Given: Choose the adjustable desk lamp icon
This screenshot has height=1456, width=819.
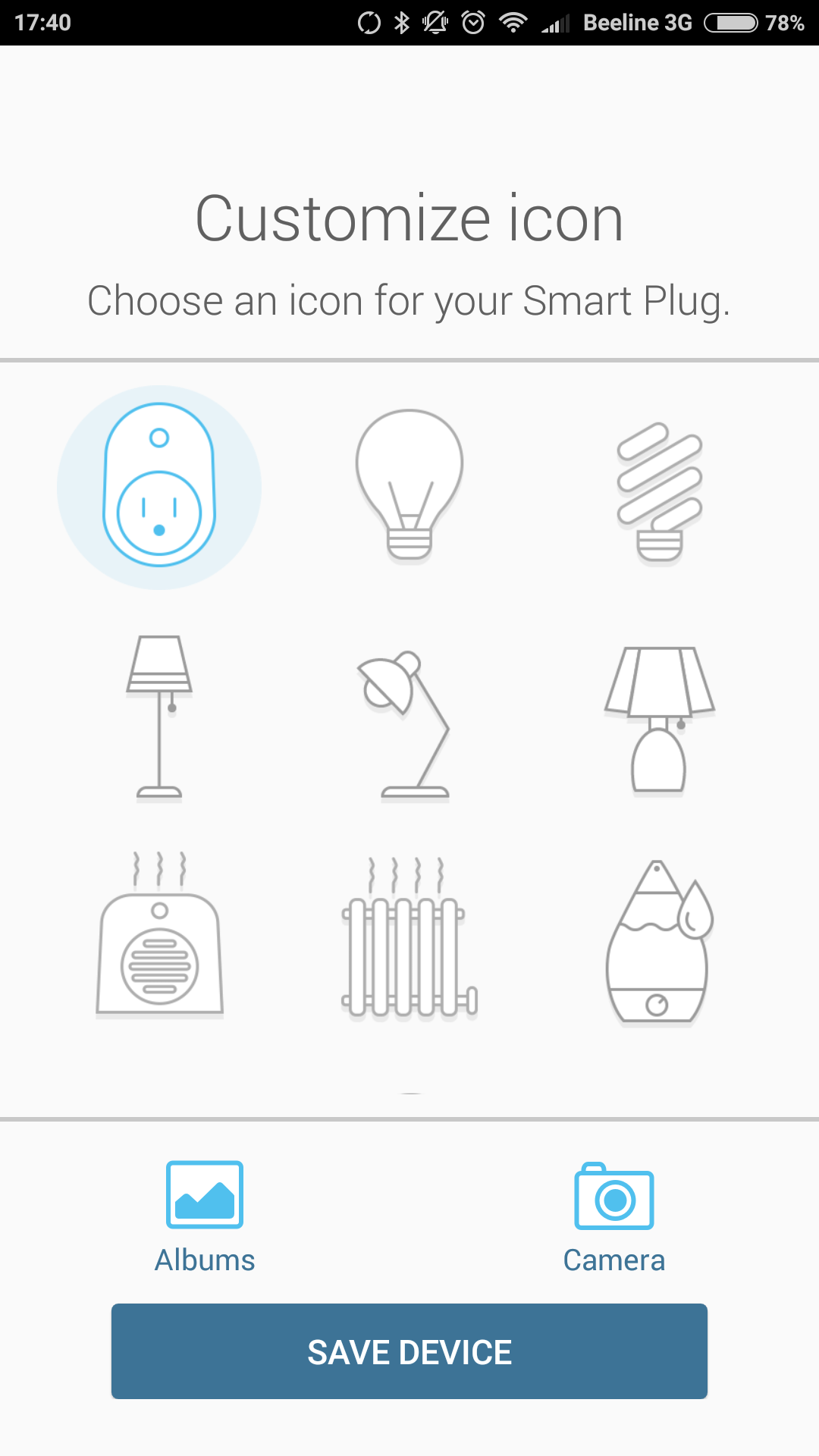Looking at the screenshot, I should (406, 726).
